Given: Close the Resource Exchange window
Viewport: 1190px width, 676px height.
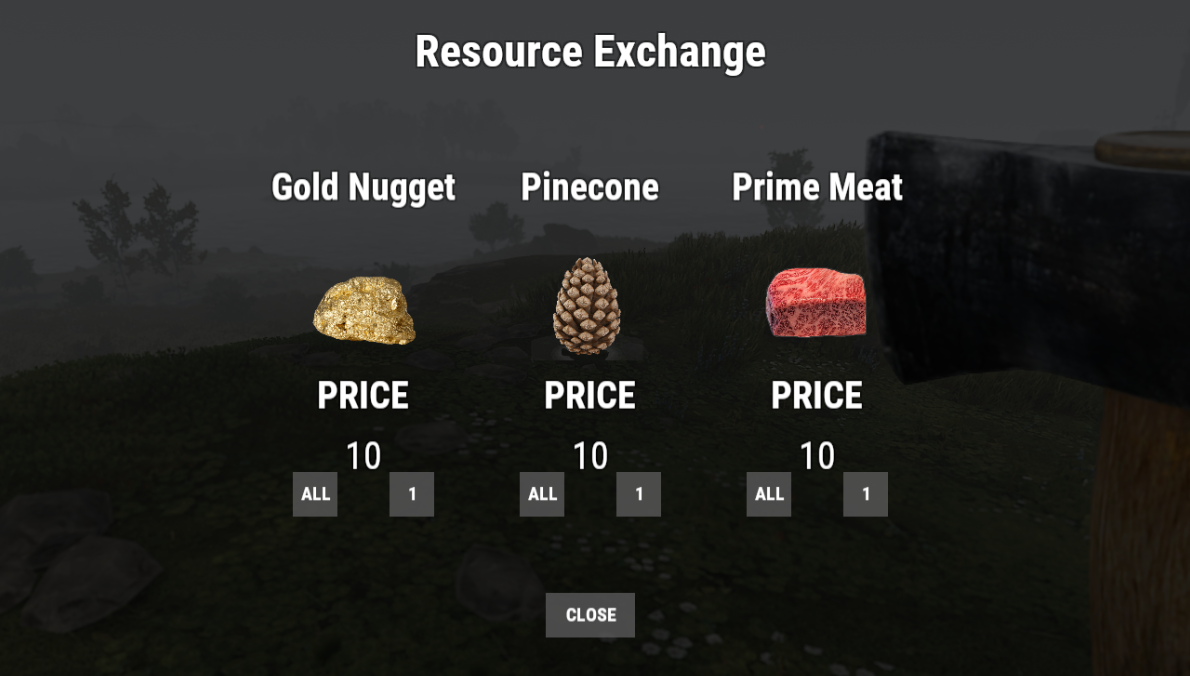Looking at the screenshot, I should coord(590,615).
